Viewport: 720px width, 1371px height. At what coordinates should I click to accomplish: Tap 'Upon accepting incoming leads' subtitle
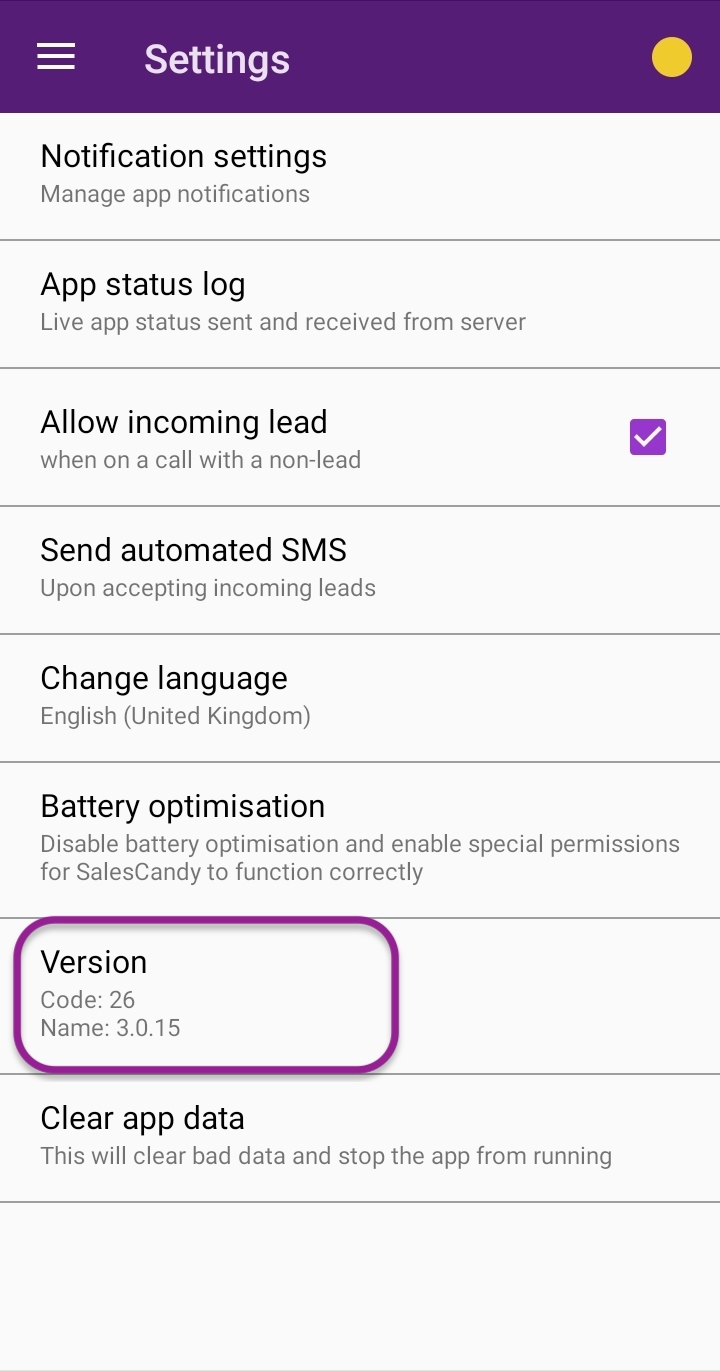click(x=208, y=588)
